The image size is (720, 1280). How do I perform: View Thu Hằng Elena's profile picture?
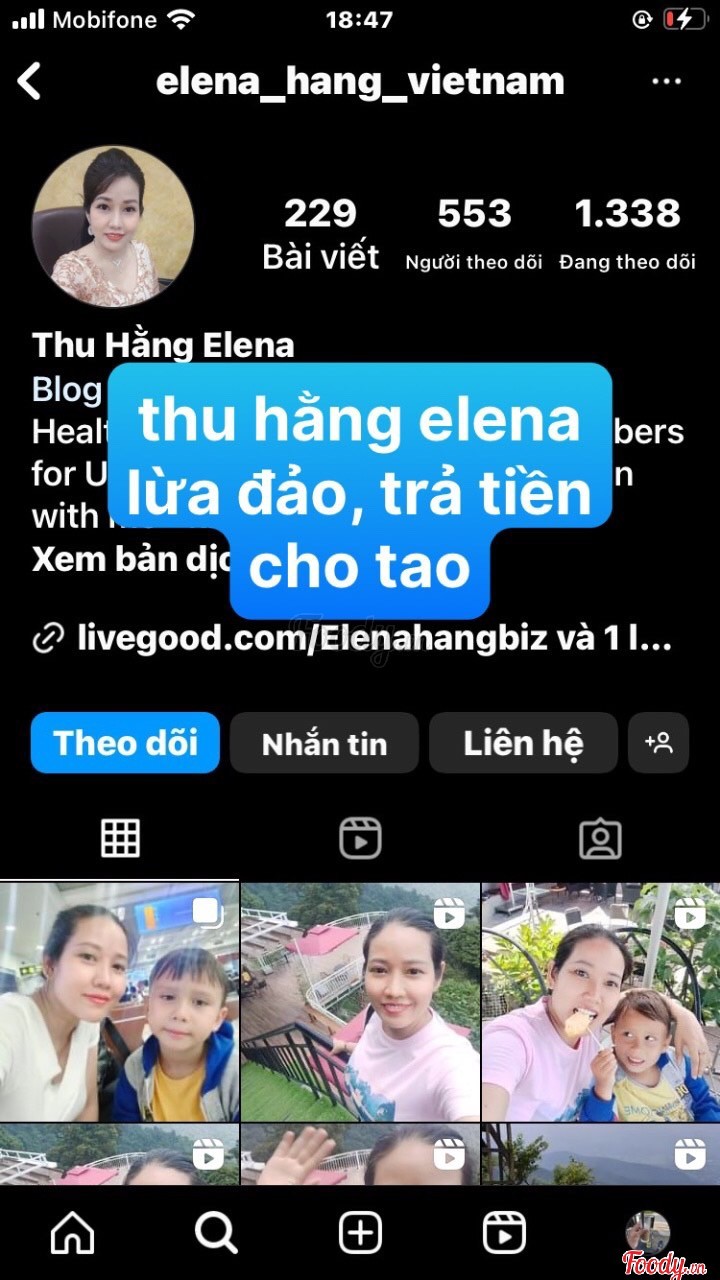113,227
